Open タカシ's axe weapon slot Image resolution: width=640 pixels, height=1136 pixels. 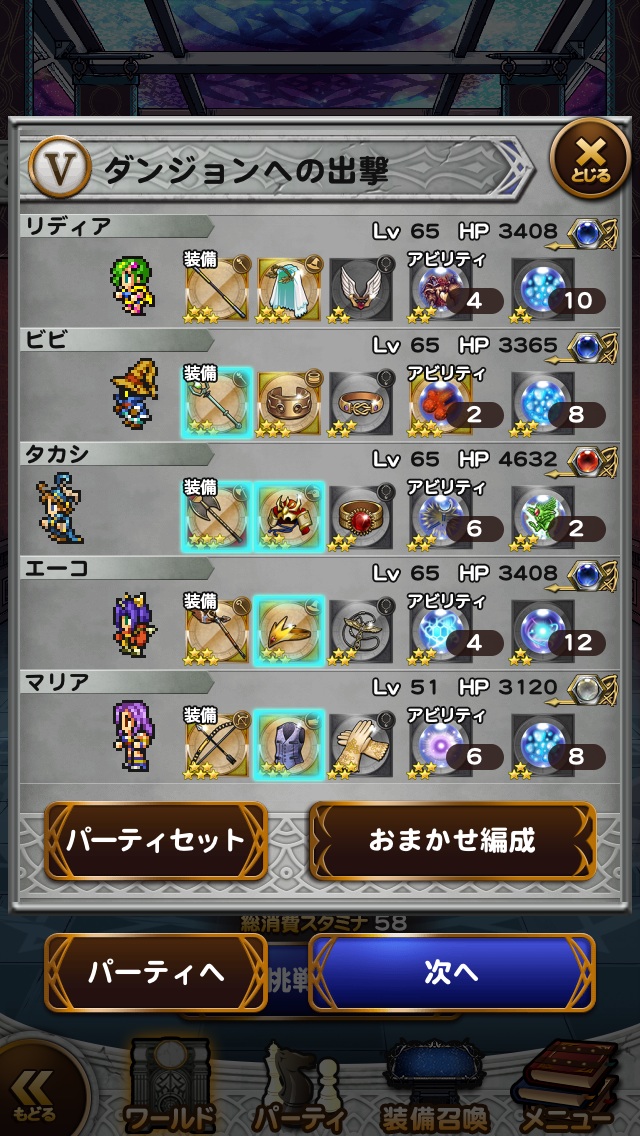(217, 516)
